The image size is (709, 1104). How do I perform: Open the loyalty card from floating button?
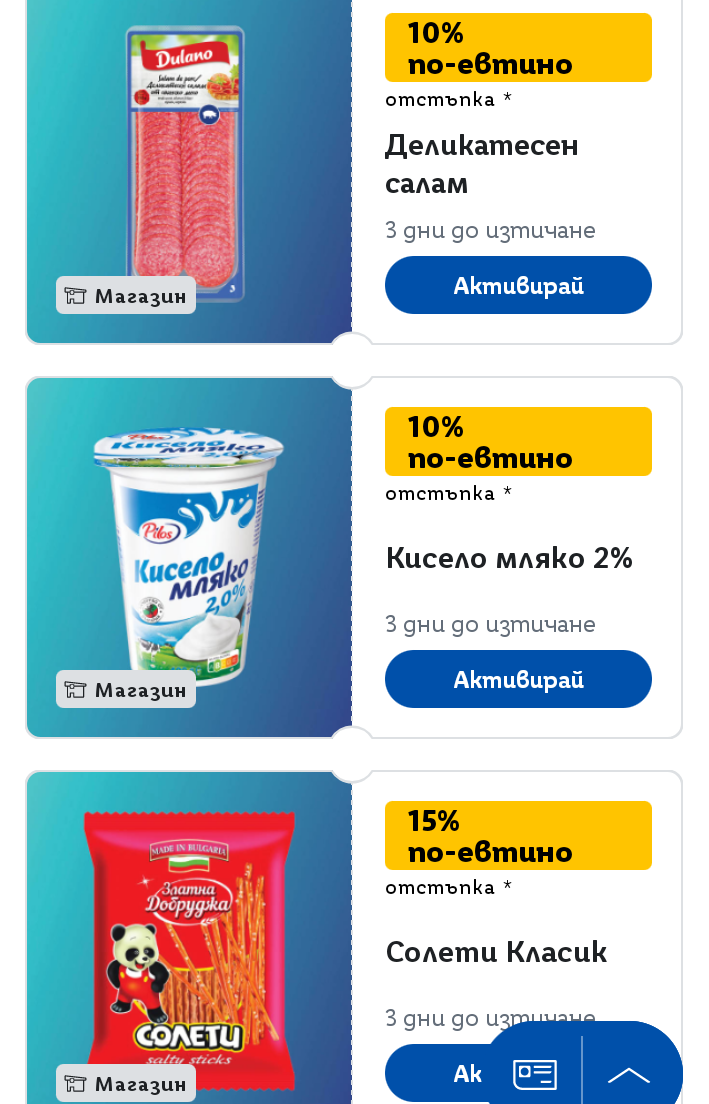point(534,1074)
